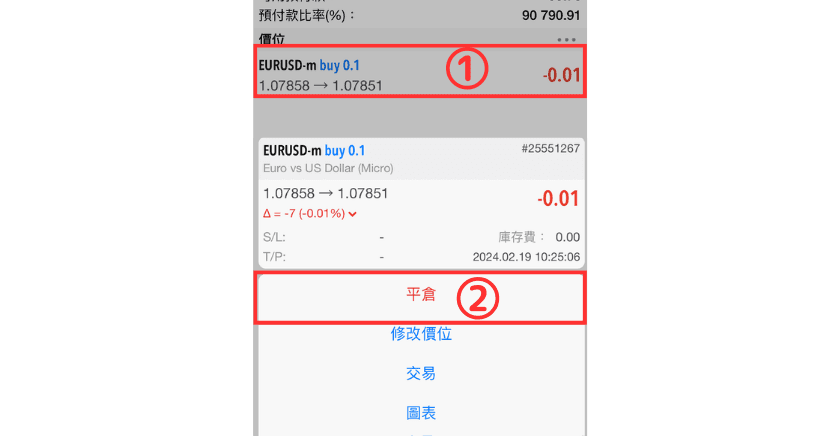Open the 交易 option
This screenshot has width=840, height=436.
tap(420, 373)
